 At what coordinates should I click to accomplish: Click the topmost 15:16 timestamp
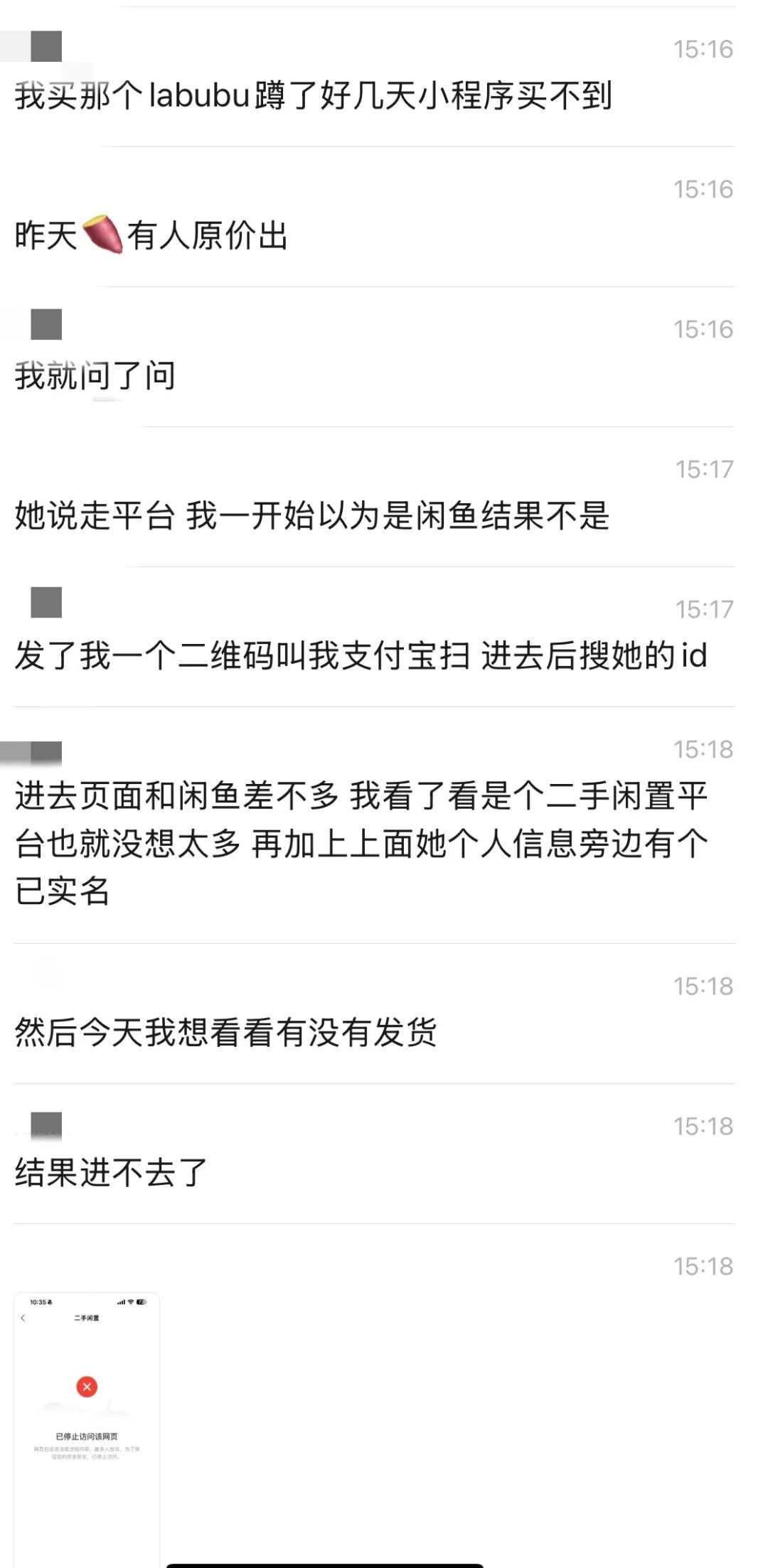702,50
